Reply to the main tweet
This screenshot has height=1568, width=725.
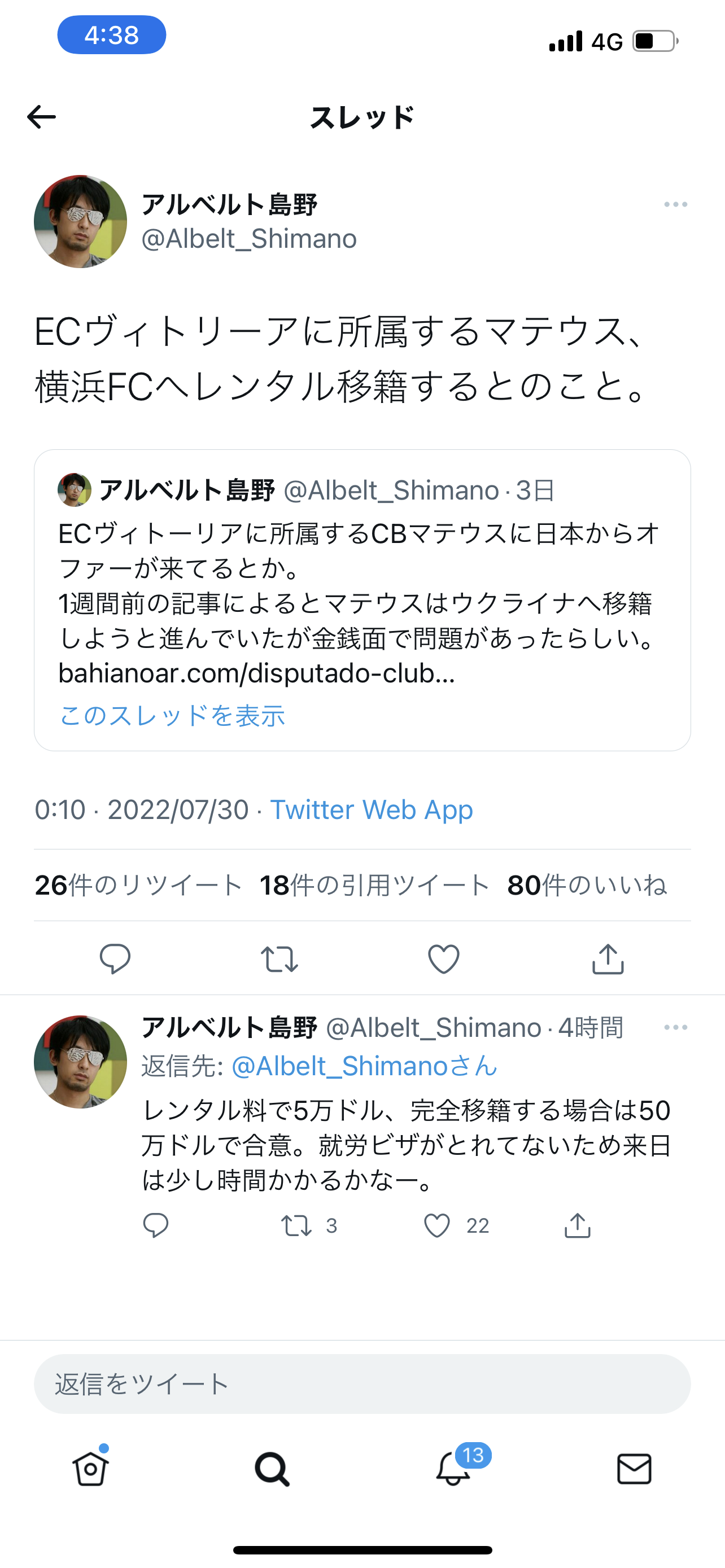[x=115, y=960]
